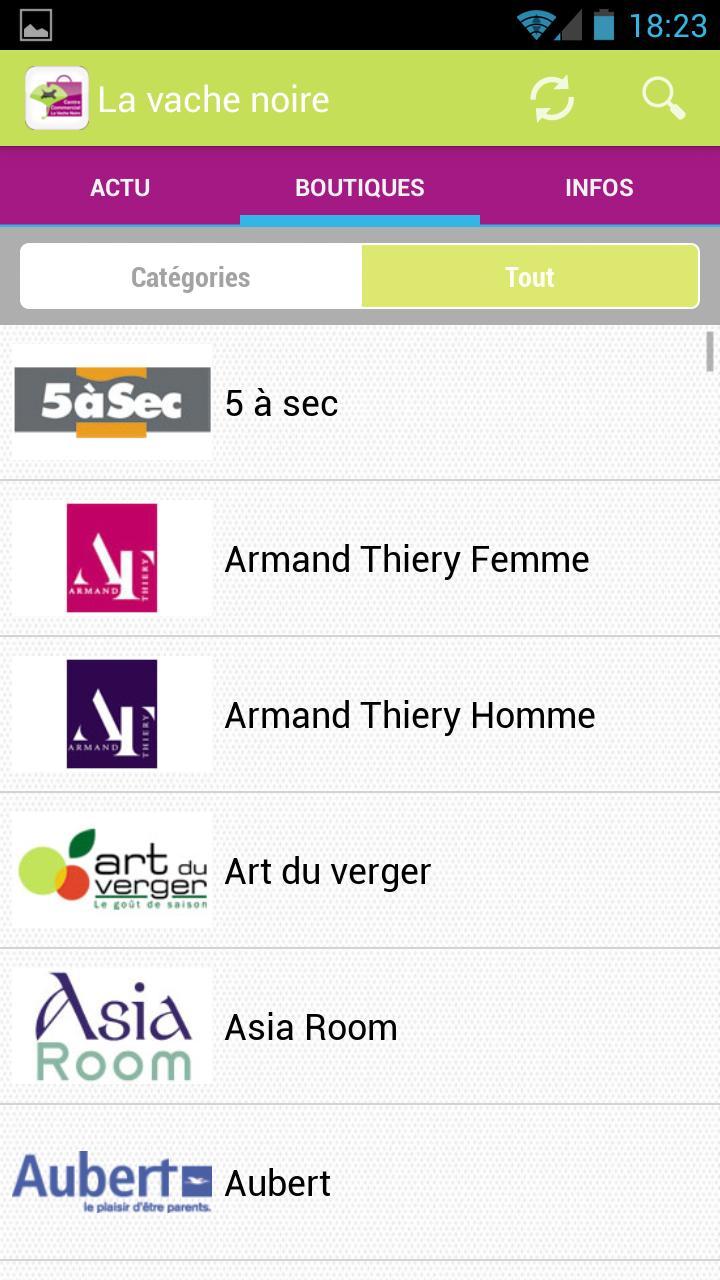View Armand Thiery Femme details
This screenshot has height=1280, width=720.
click(360, 559)
